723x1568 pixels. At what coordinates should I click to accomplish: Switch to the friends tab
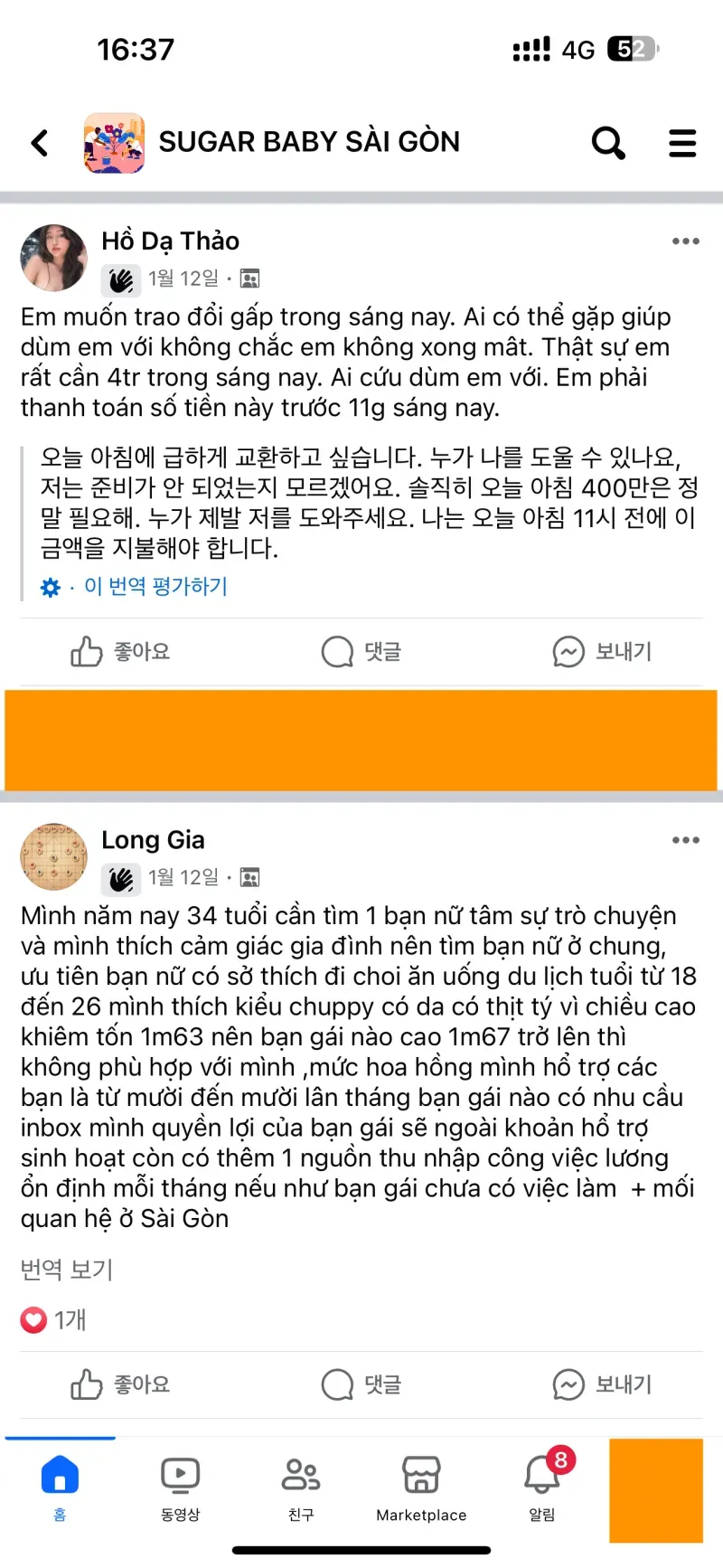click(301, 1488)
